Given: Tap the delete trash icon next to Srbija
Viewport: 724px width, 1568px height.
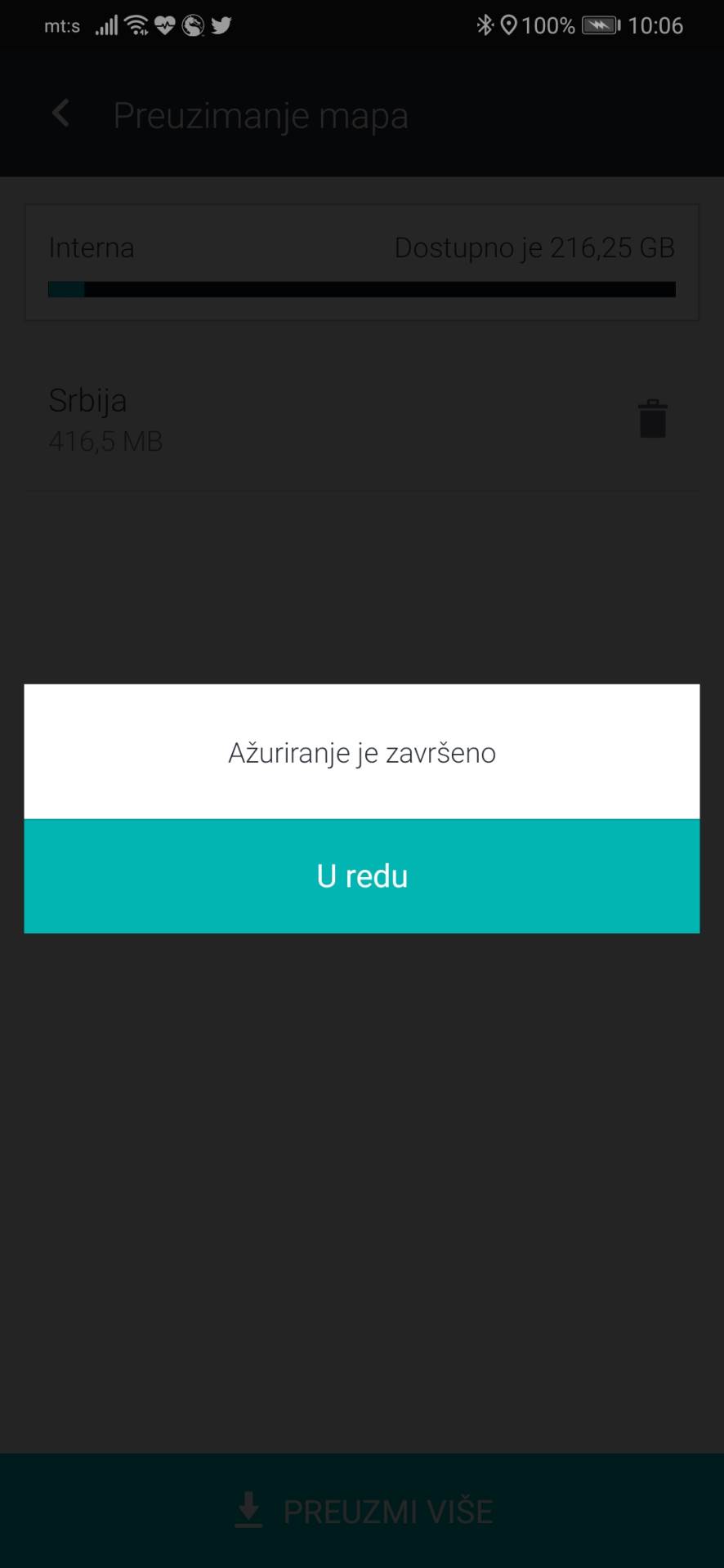Looking at the screenshot, I should pyautogui.click(x=652, y=417).
